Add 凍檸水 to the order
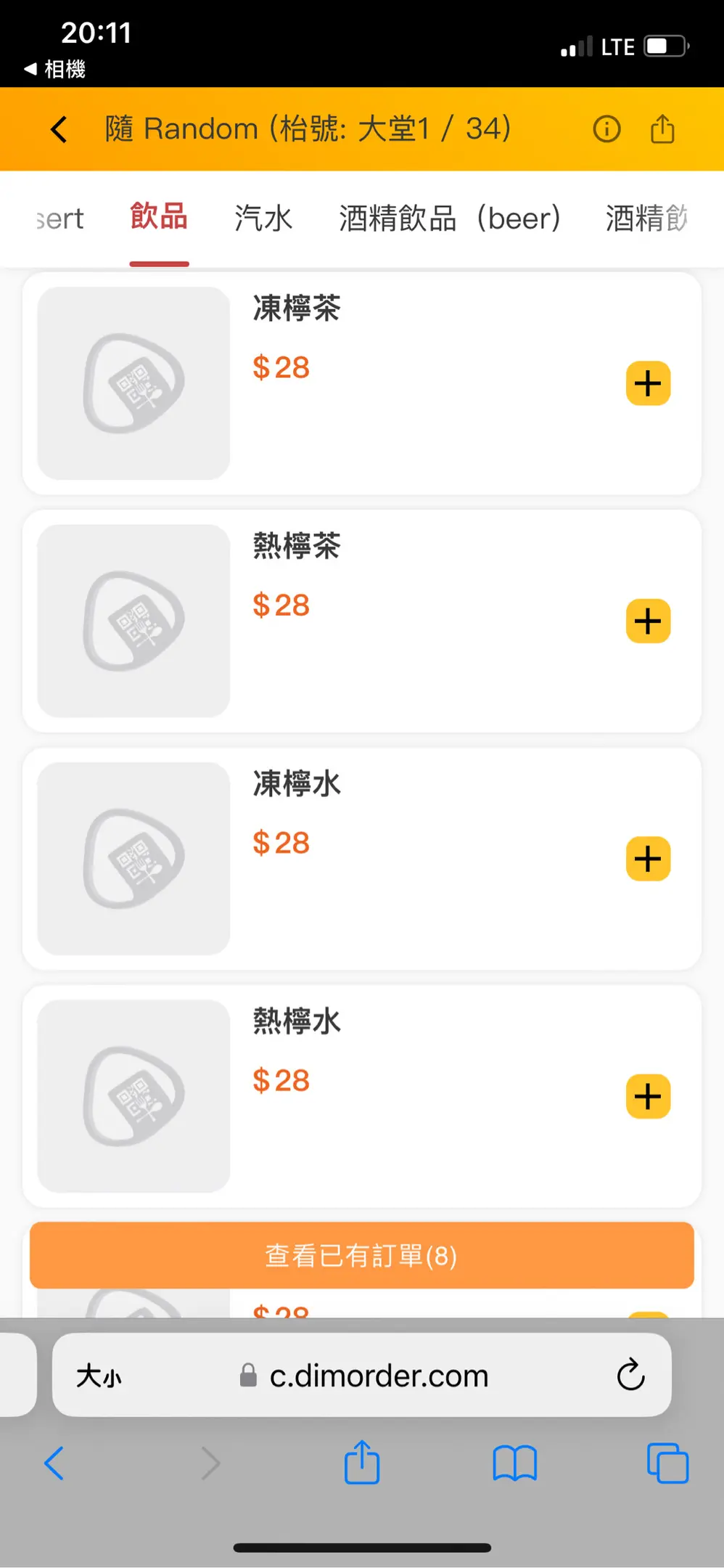 (x=648, y=859)
